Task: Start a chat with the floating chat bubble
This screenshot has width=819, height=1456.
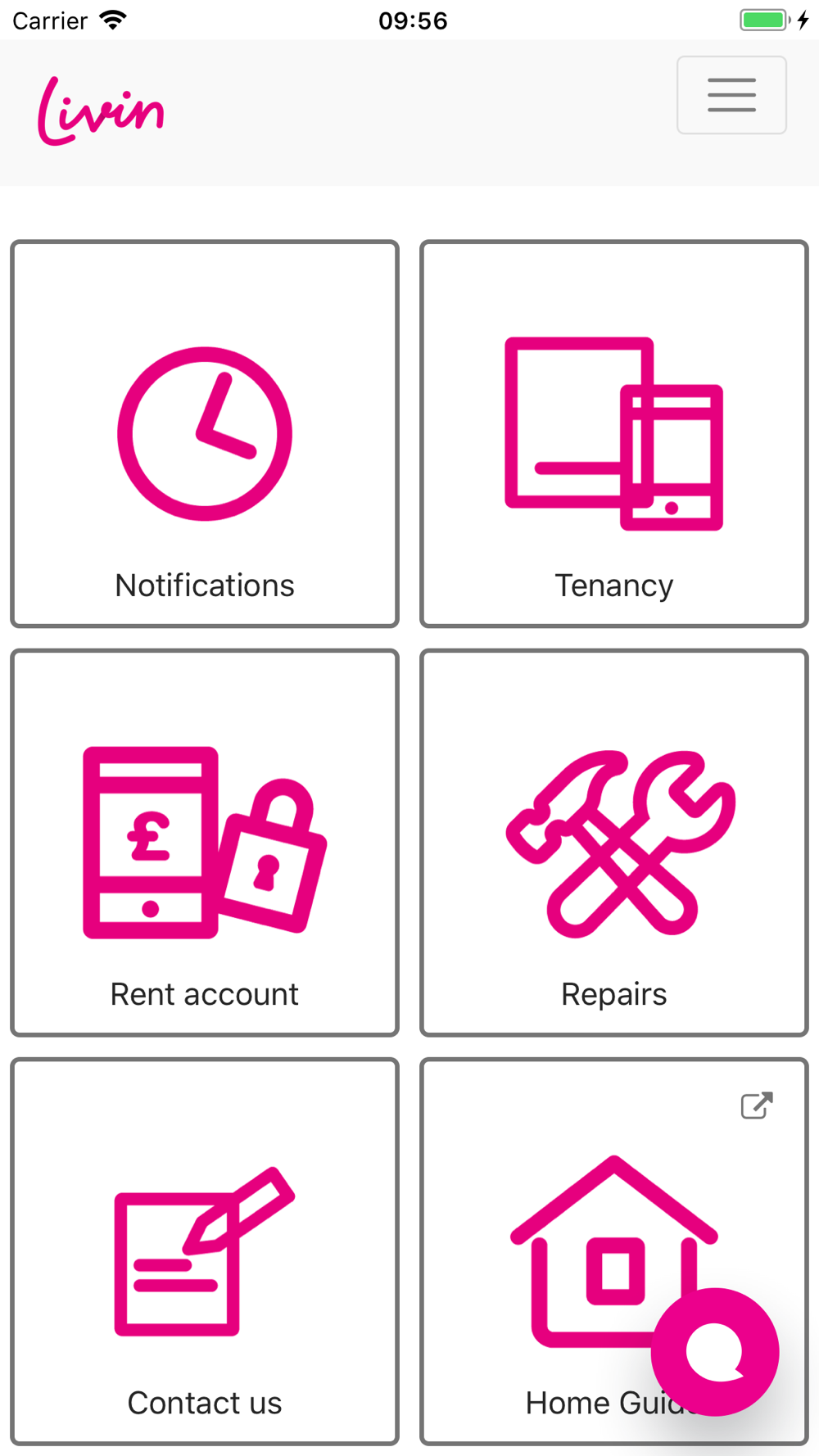Action: [x=715, y=1352]
